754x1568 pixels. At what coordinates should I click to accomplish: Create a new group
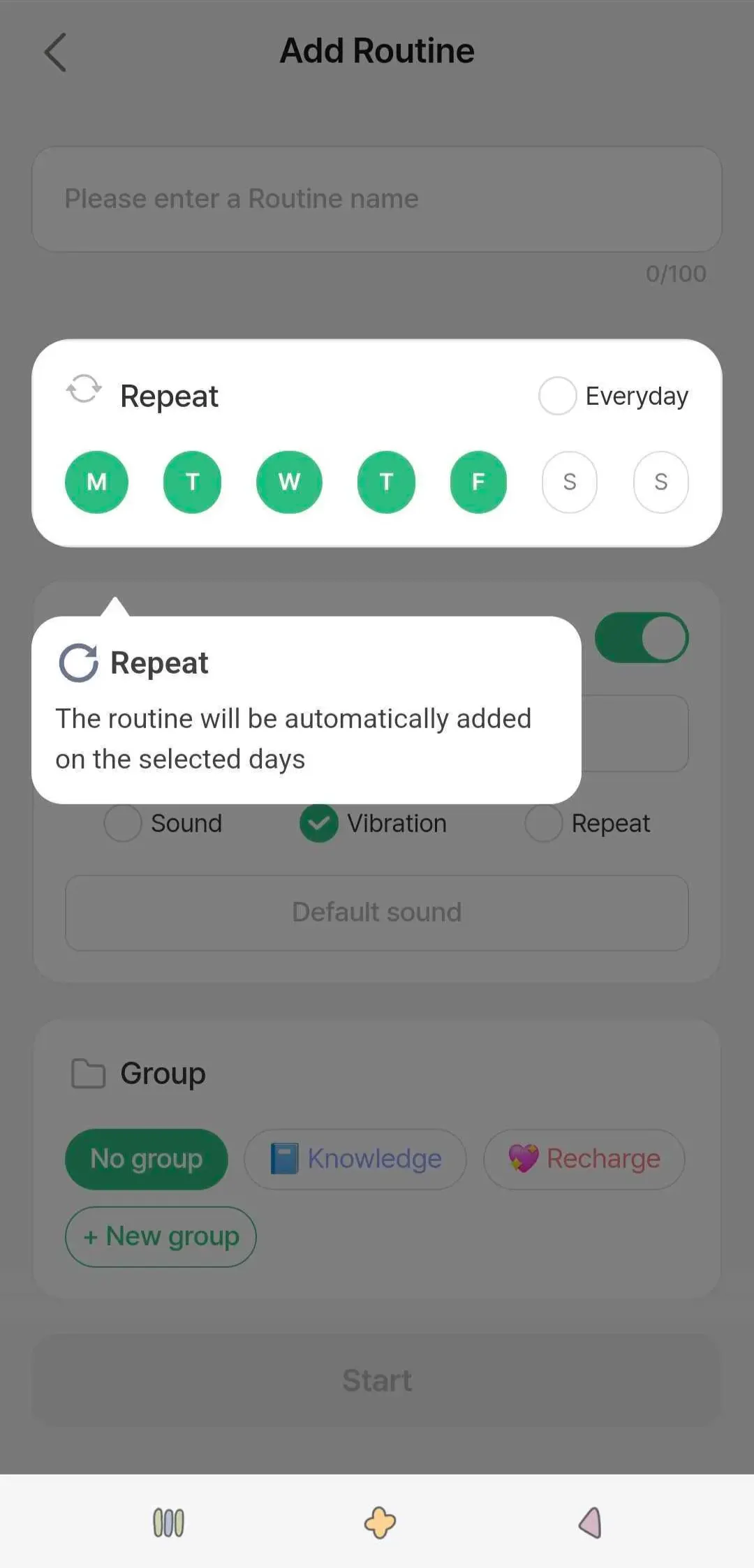point(161,1236)
